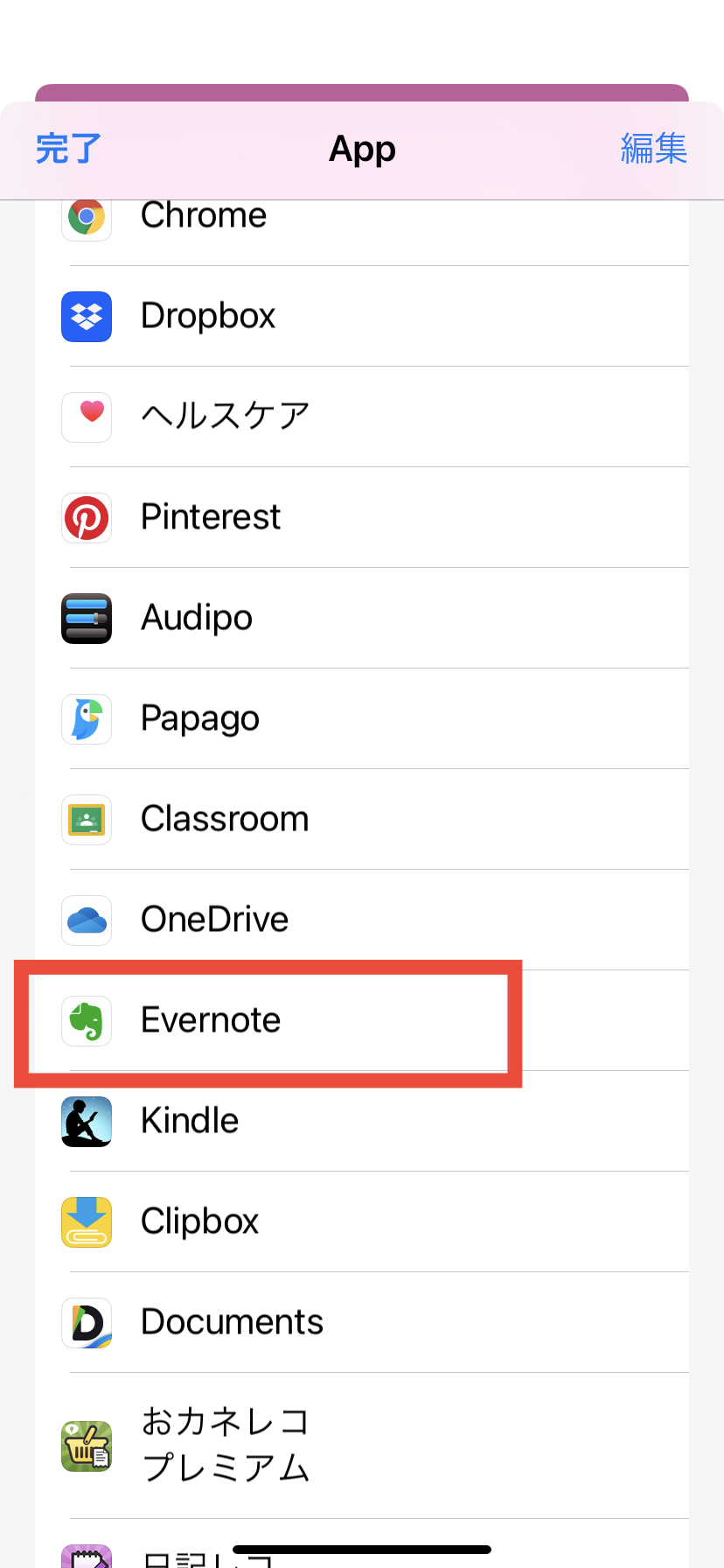Tap 編集 to edit the app list
724x1568 pixels.
[653, 149]
